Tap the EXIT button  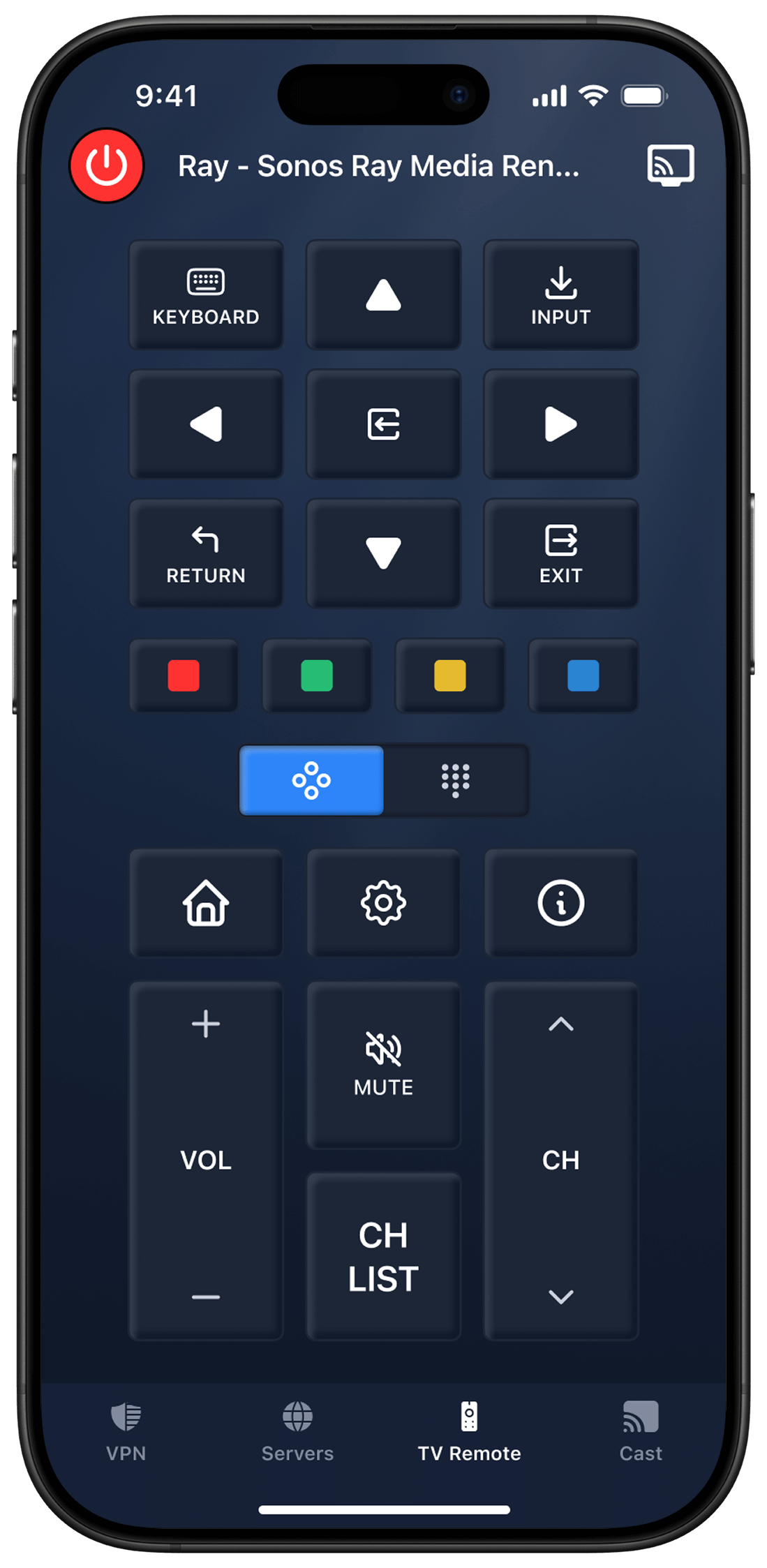(x=560, y=553)
